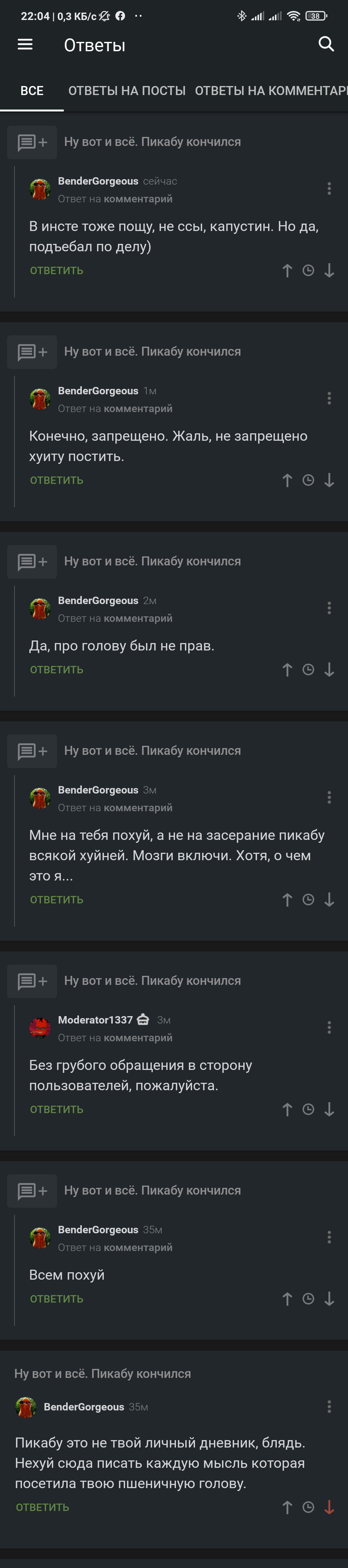The image size is (348, 1568).
Task: Reply to the comment "Конечно, запрещено"
Action: pyautogui.click(x=57, y=480)
